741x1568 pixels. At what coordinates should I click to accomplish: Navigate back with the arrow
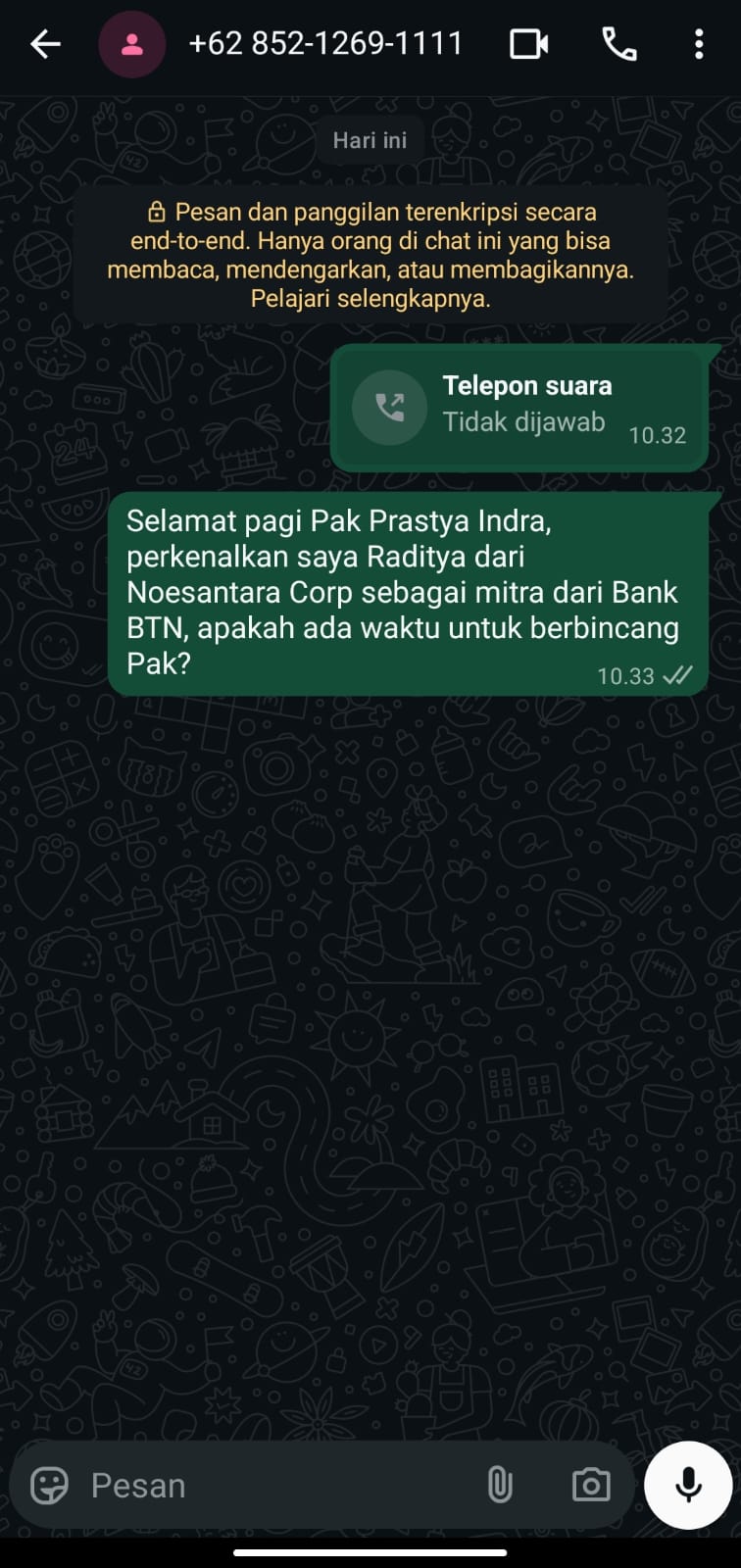[45, 43]
